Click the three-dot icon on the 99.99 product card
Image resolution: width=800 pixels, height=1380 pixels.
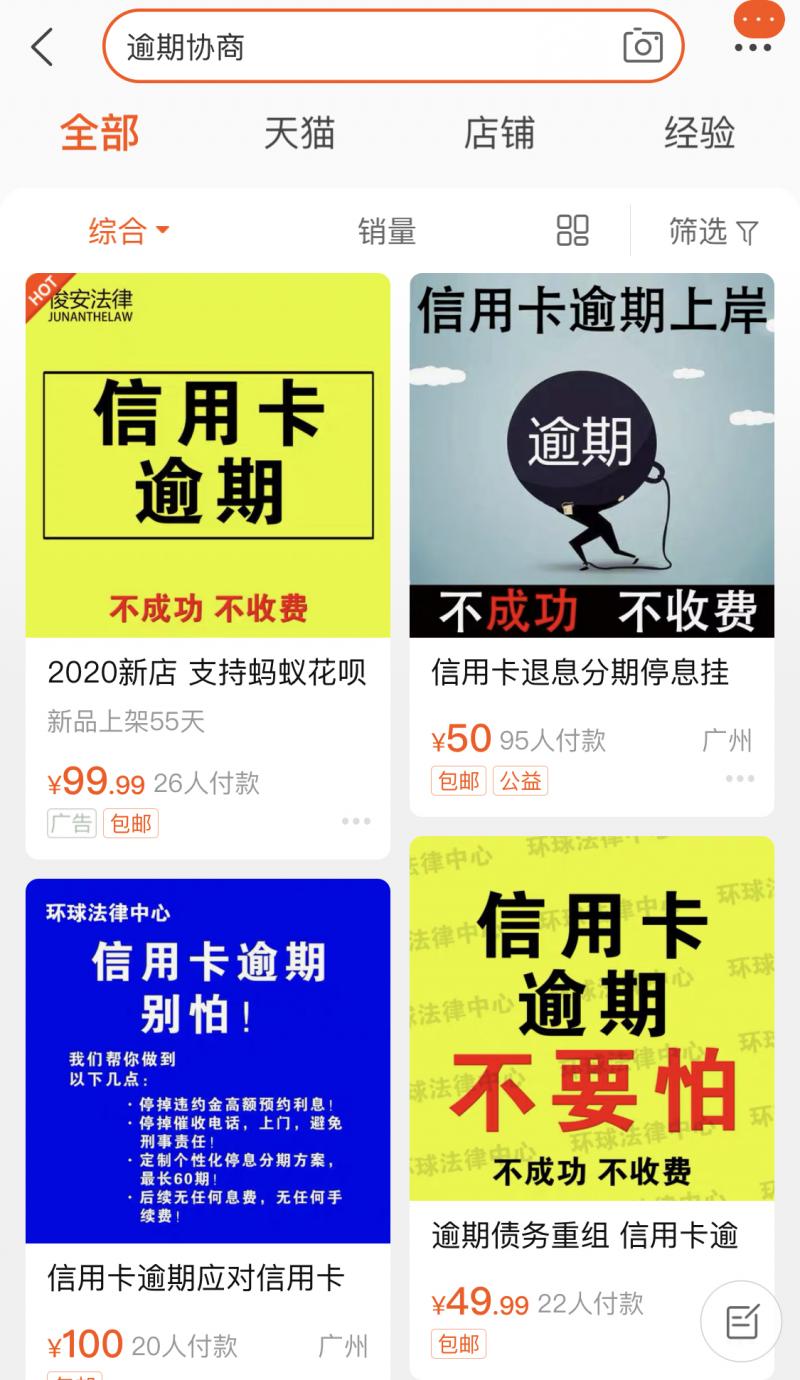coord(355,820)
